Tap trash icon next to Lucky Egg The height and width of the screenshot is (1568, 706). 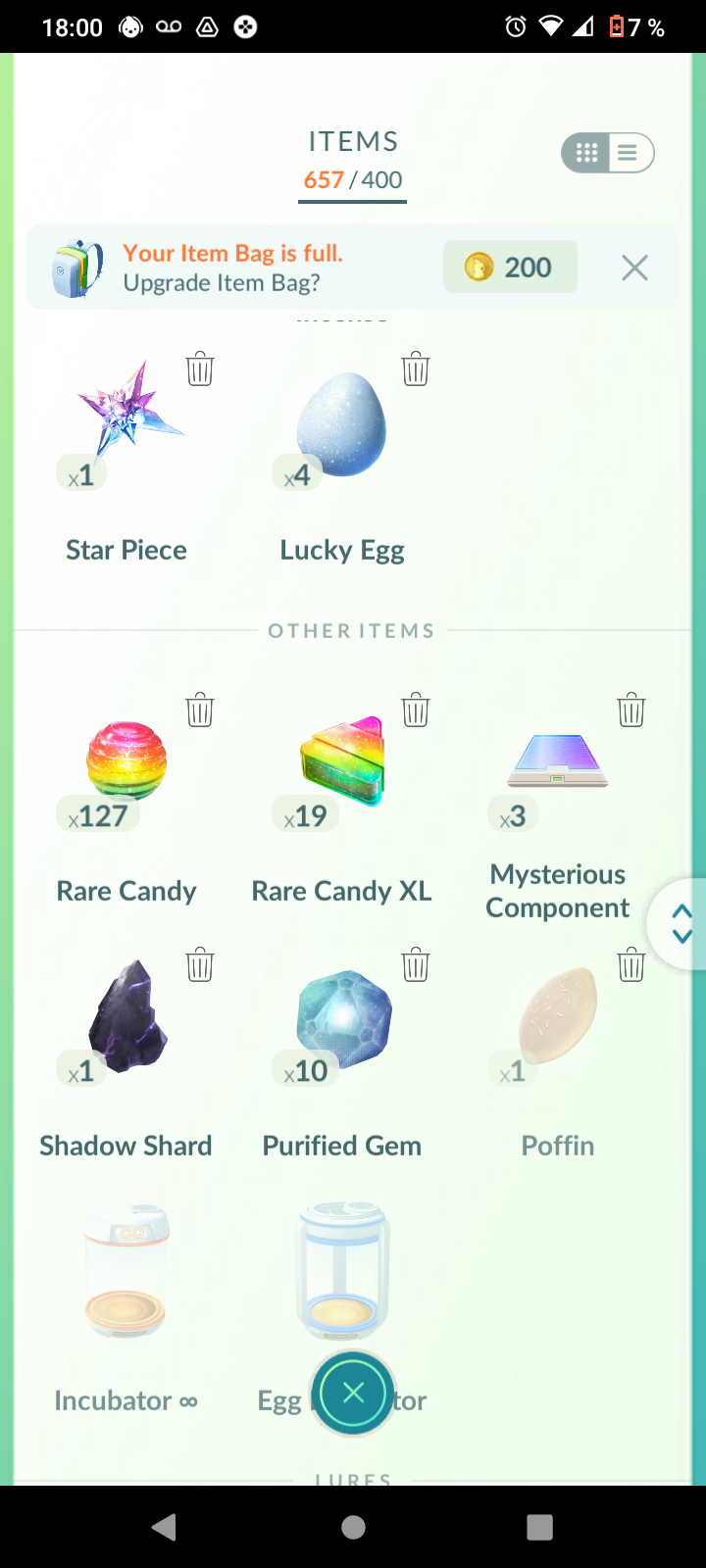(416, 369)
